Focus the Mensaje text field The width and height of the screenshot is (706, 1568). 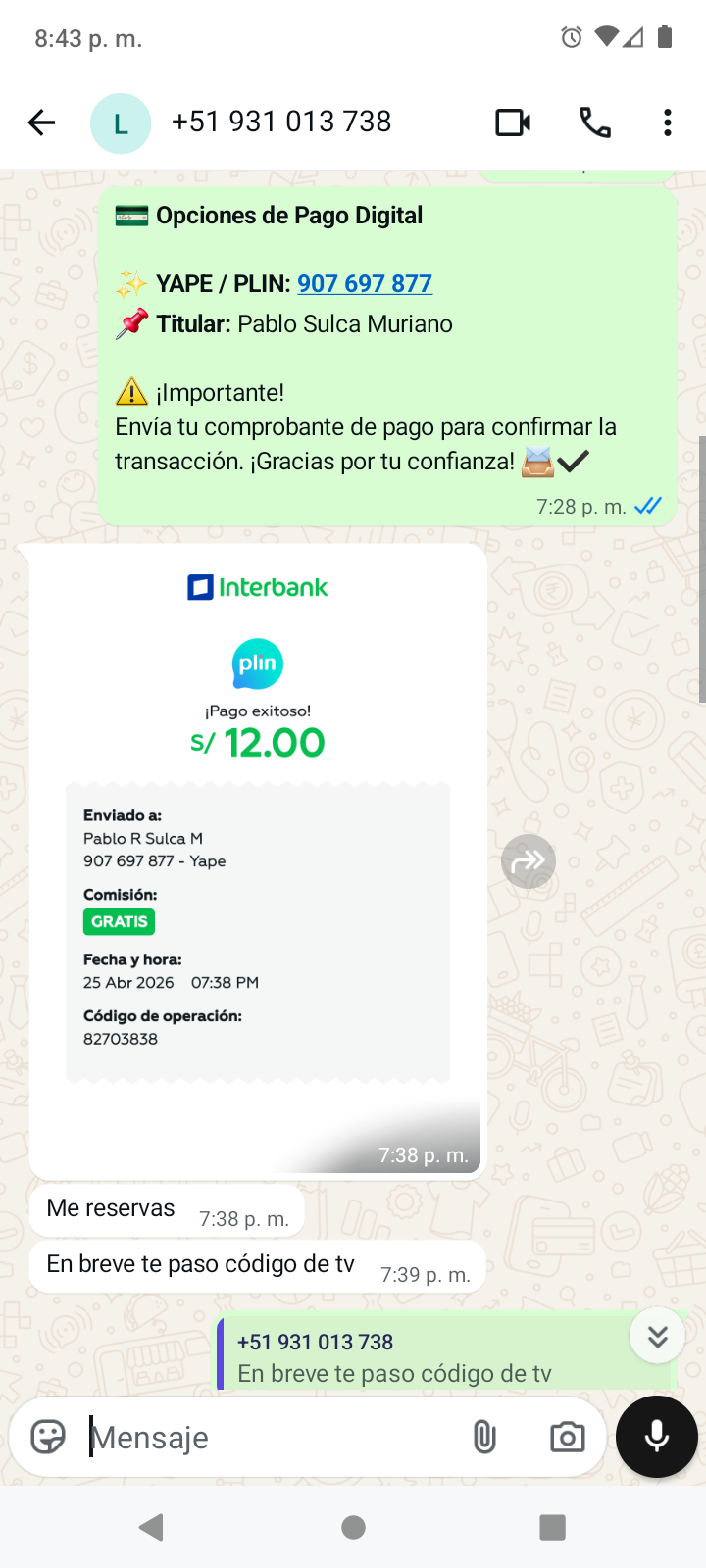click(275, 1438)
